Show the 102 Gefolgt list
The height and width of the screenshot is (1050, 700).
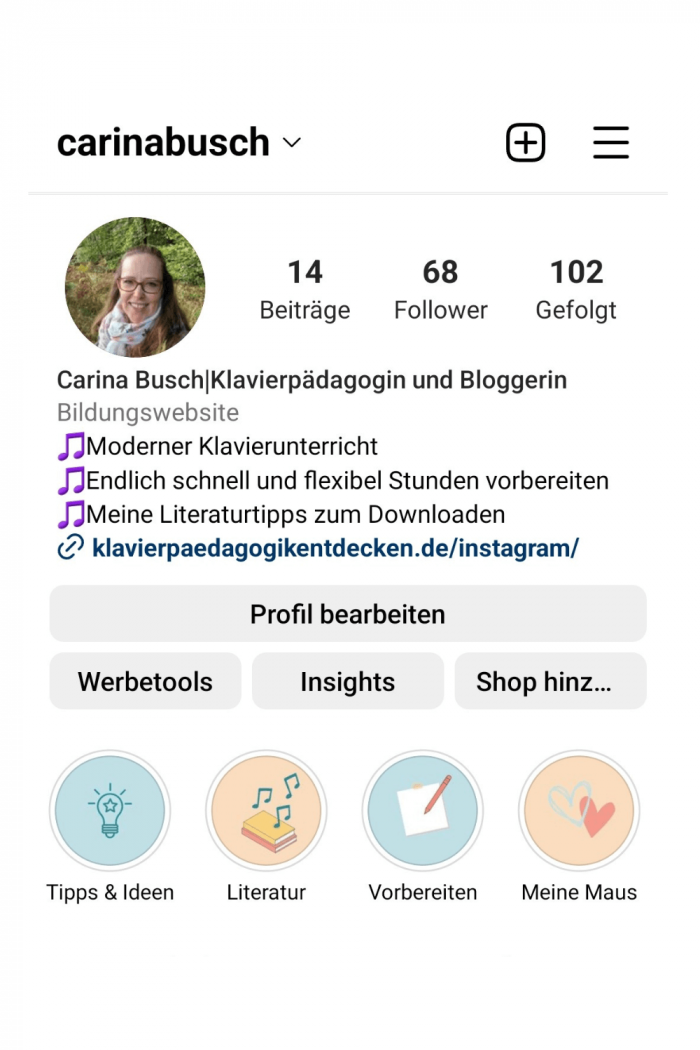click(576, 289)
